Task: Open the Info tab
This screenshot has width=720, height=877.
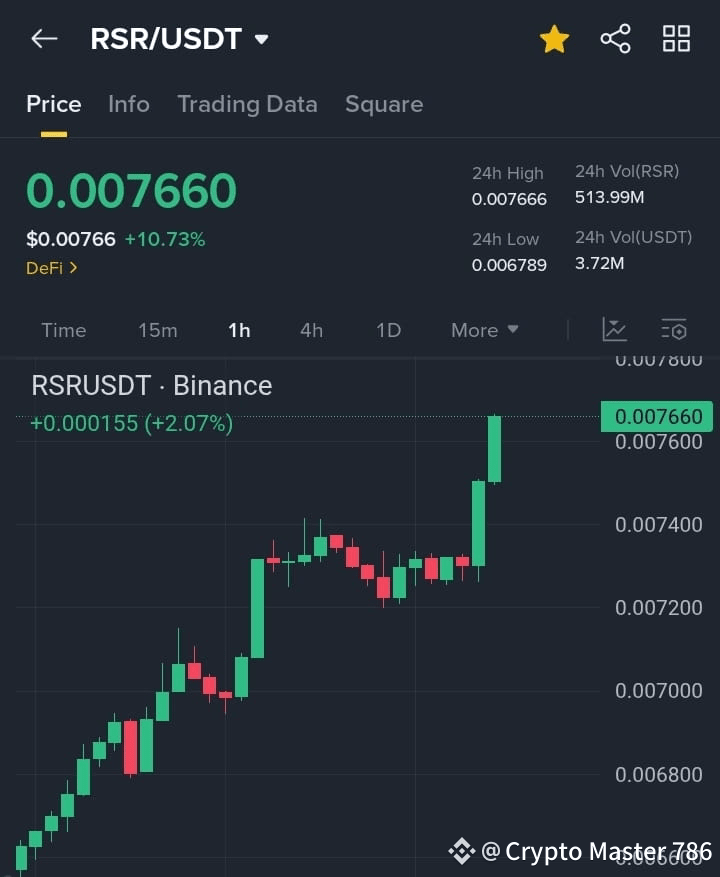Action: 128,104
